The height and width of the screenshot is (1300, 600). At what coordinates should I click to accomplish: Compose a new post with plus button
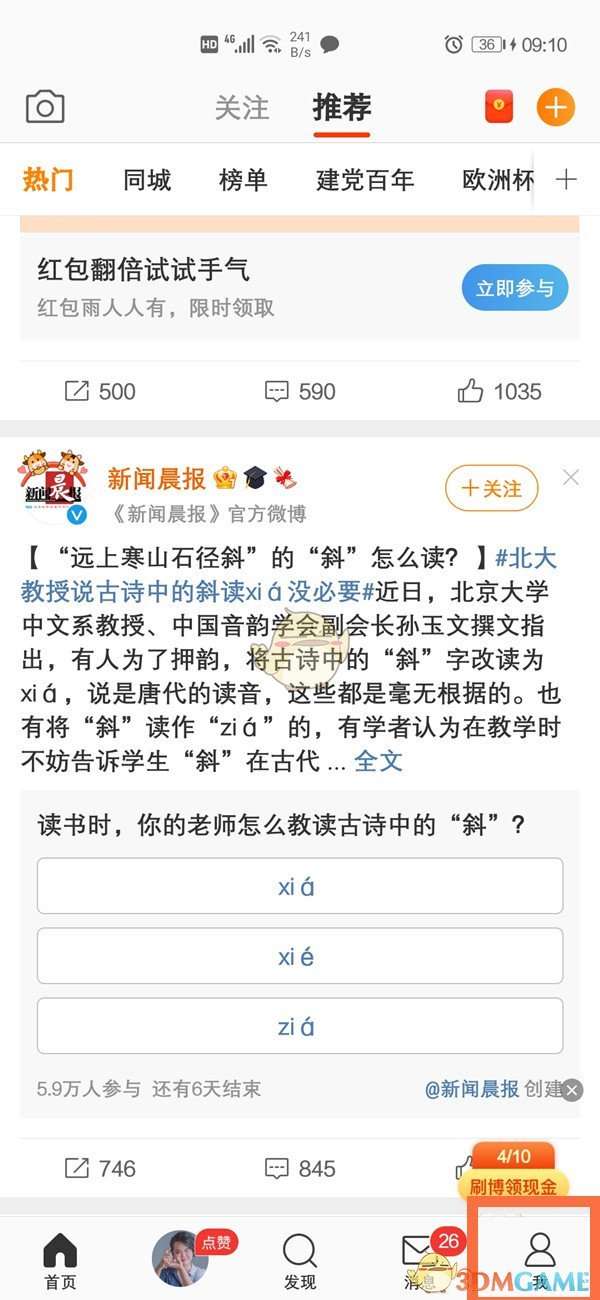pyautogui.click(x=556, y=107)
